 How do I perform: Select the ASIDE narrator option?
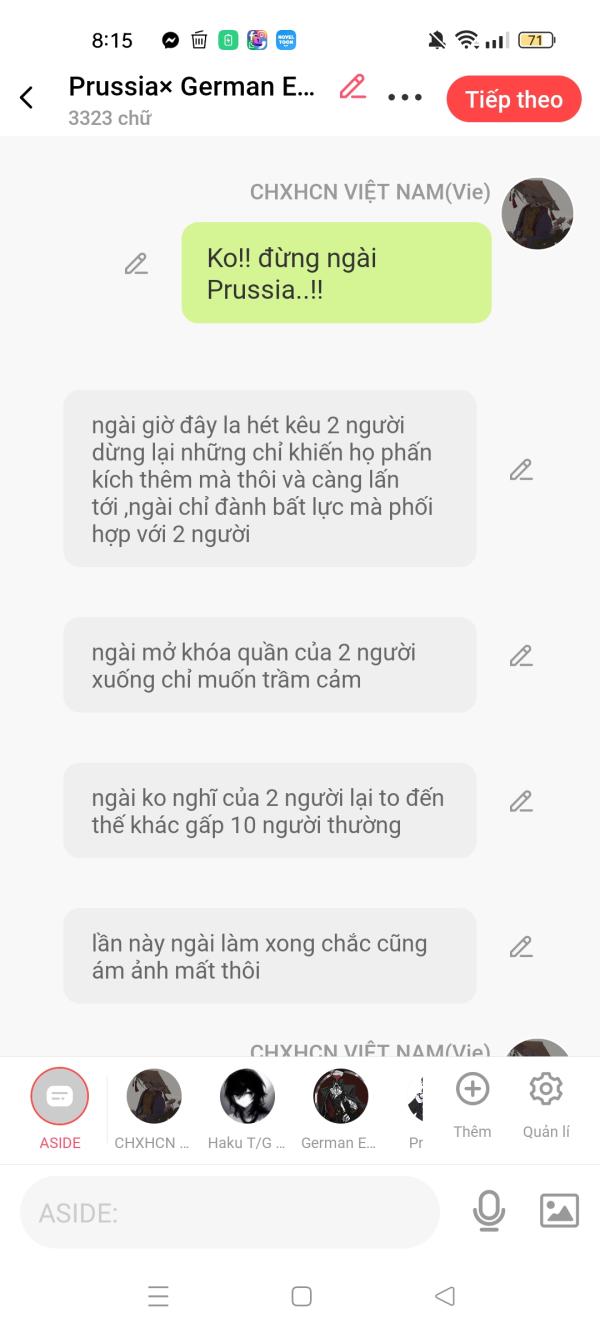[60, 1109]
